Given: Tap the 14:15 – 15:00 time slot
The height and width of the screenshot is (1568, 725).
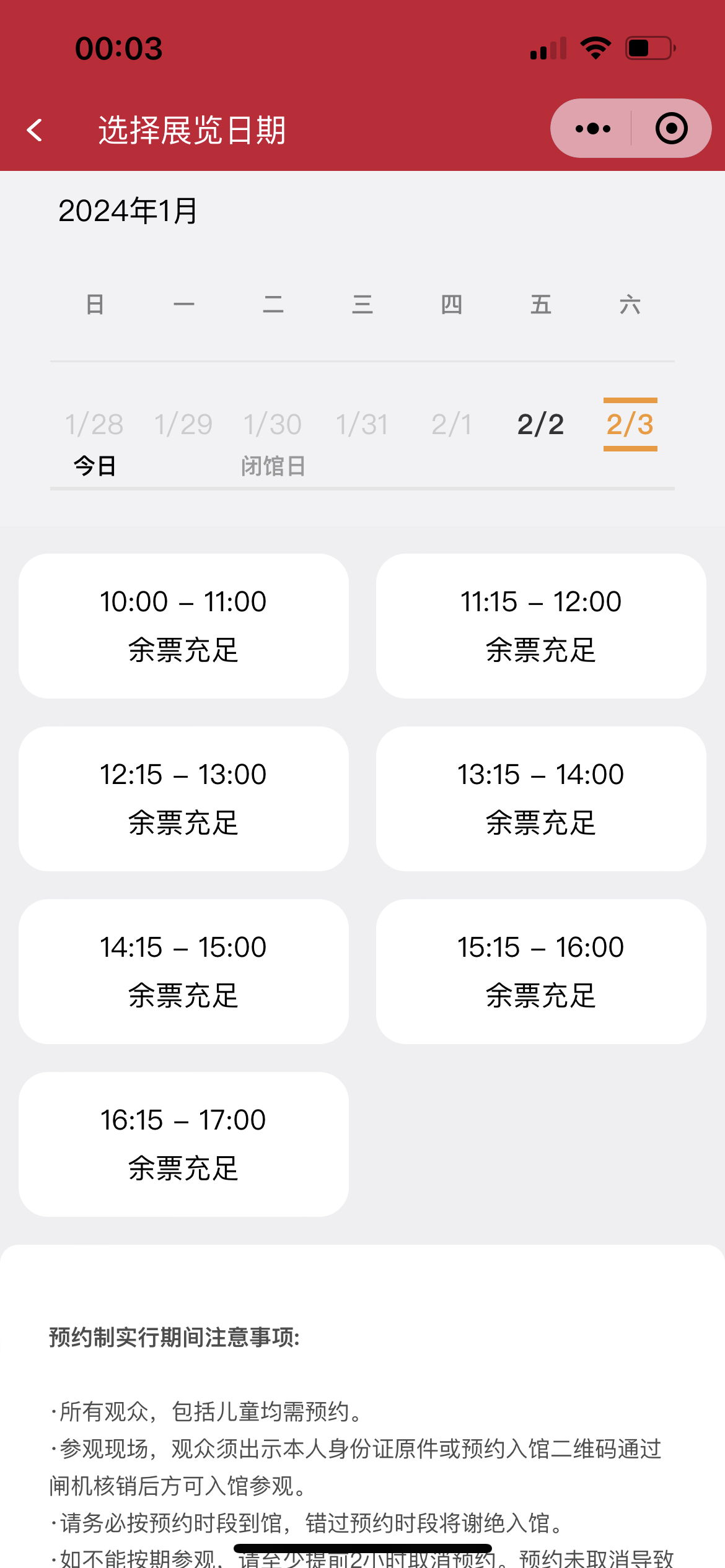Looking at the screenshot, I should pyautogui.click(x=183, y=971).
